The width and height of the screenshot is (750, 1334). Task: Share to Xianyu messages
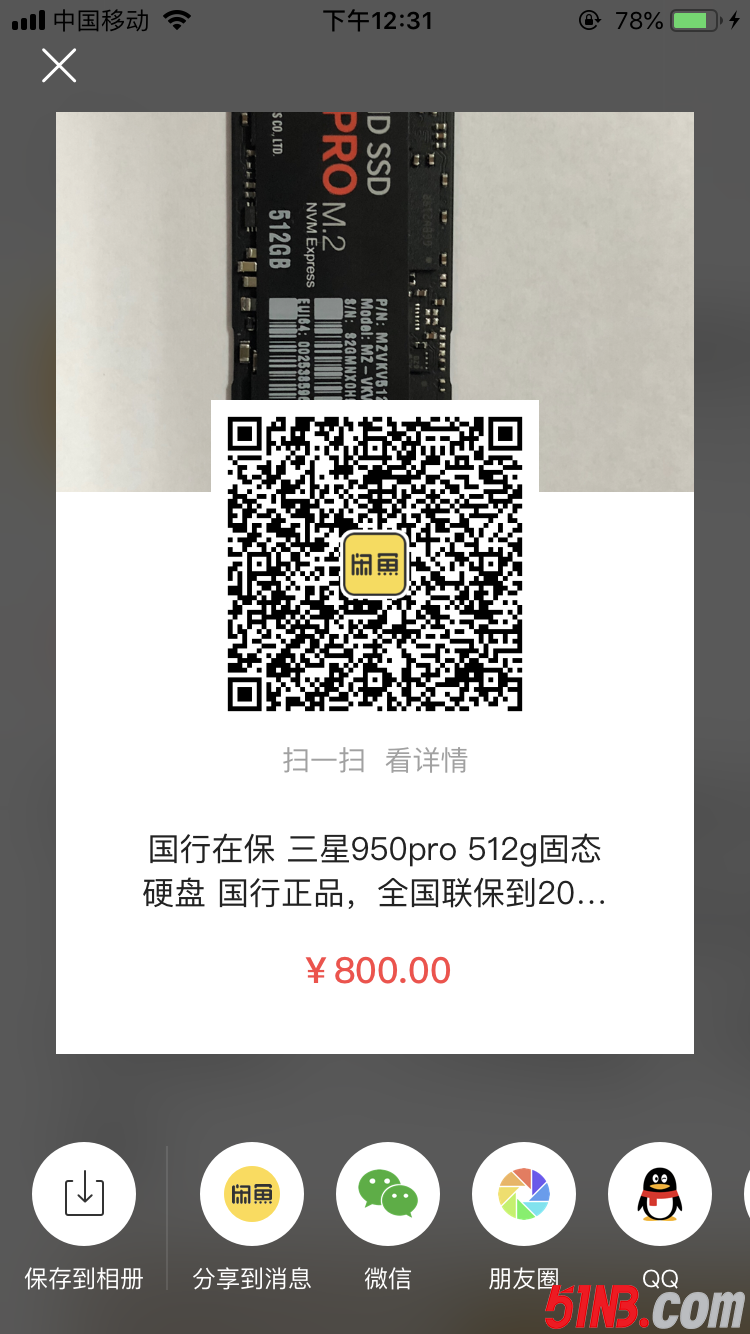[252, 1194]
